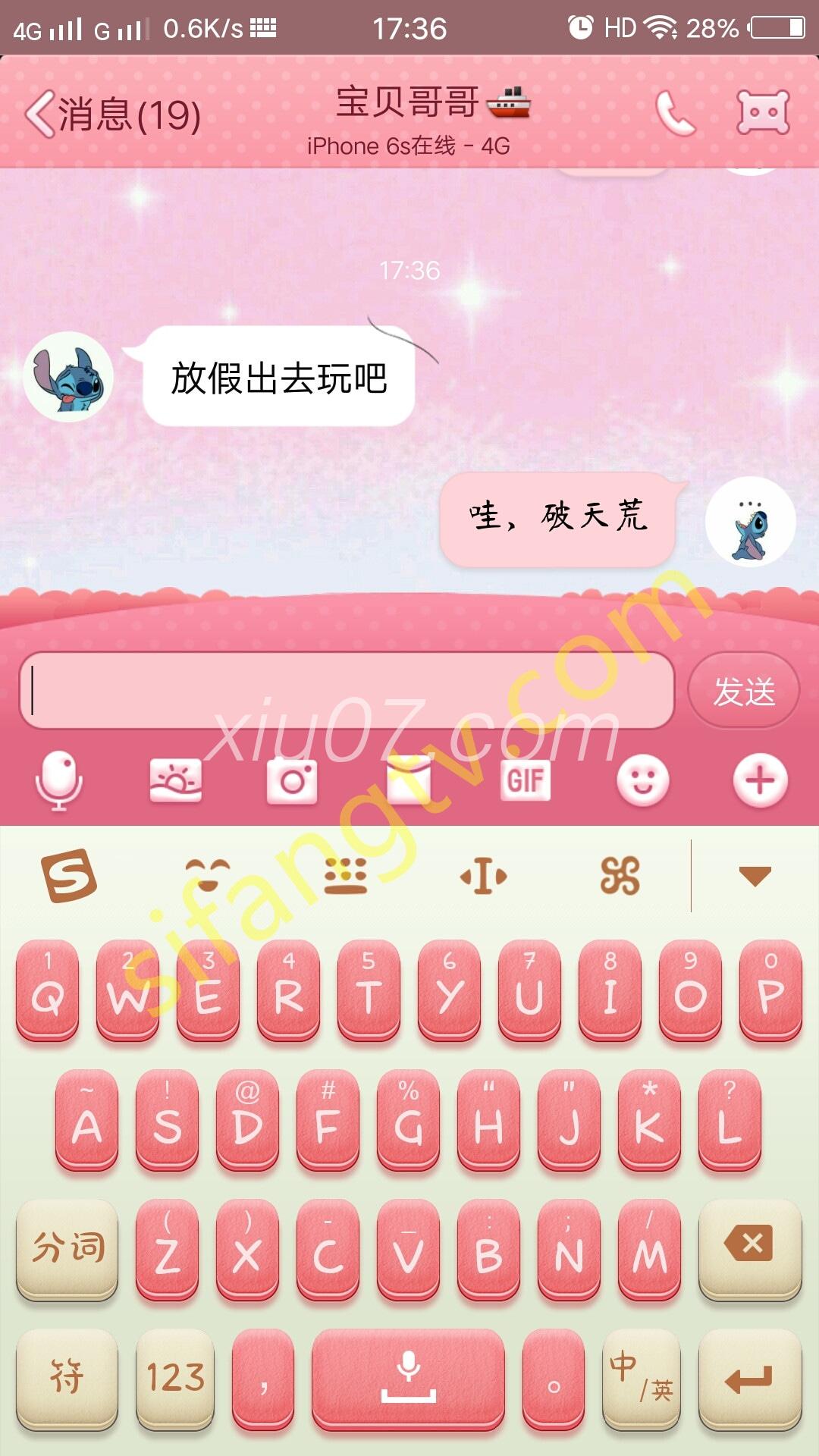Go back to the messages list
This screenshot has width=819, height=1456.
(114, 115)
